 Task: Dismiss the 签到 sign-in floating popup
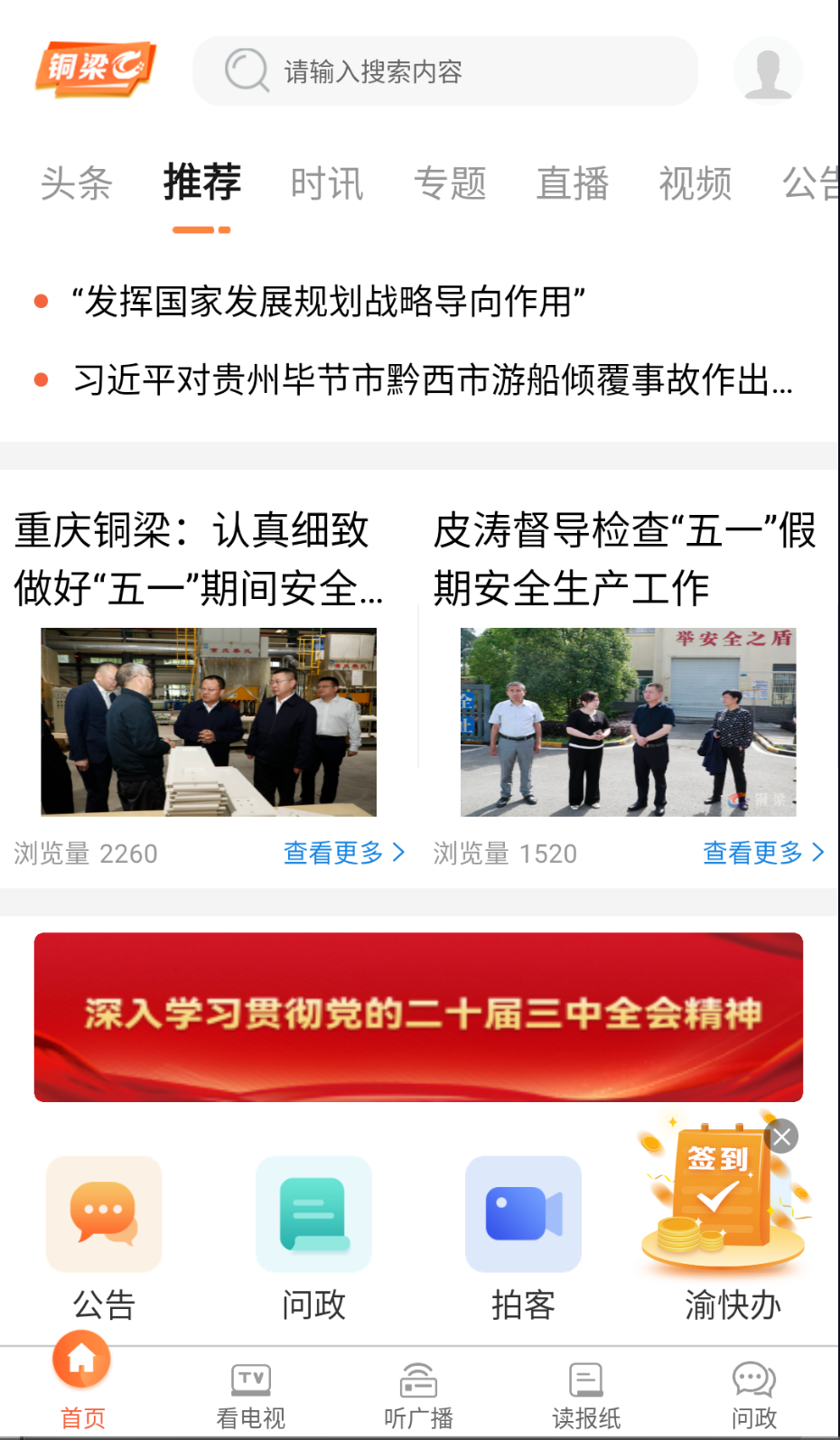(780, 1136)
